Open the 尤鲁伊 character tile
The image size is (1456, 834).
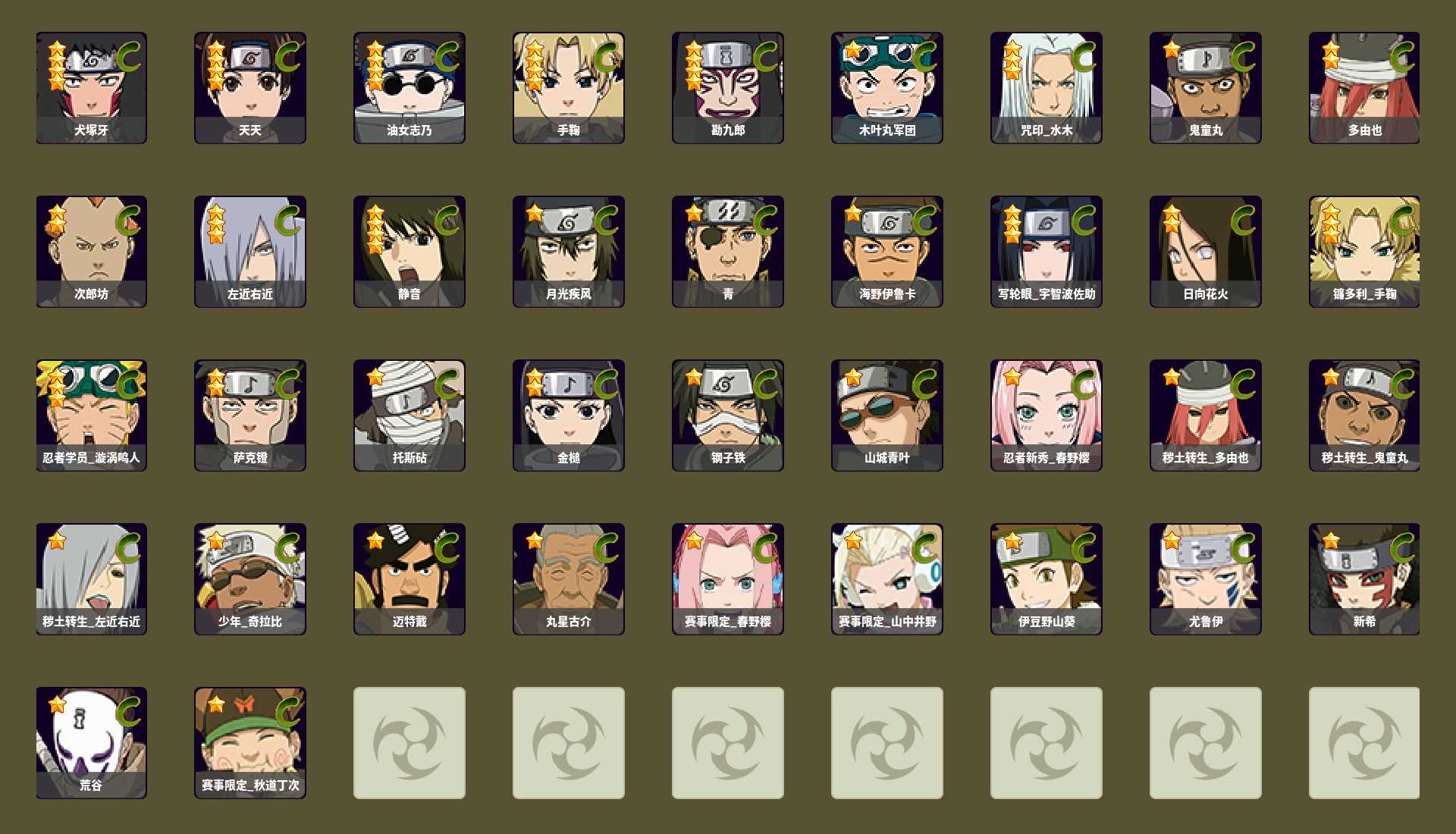1206,578
